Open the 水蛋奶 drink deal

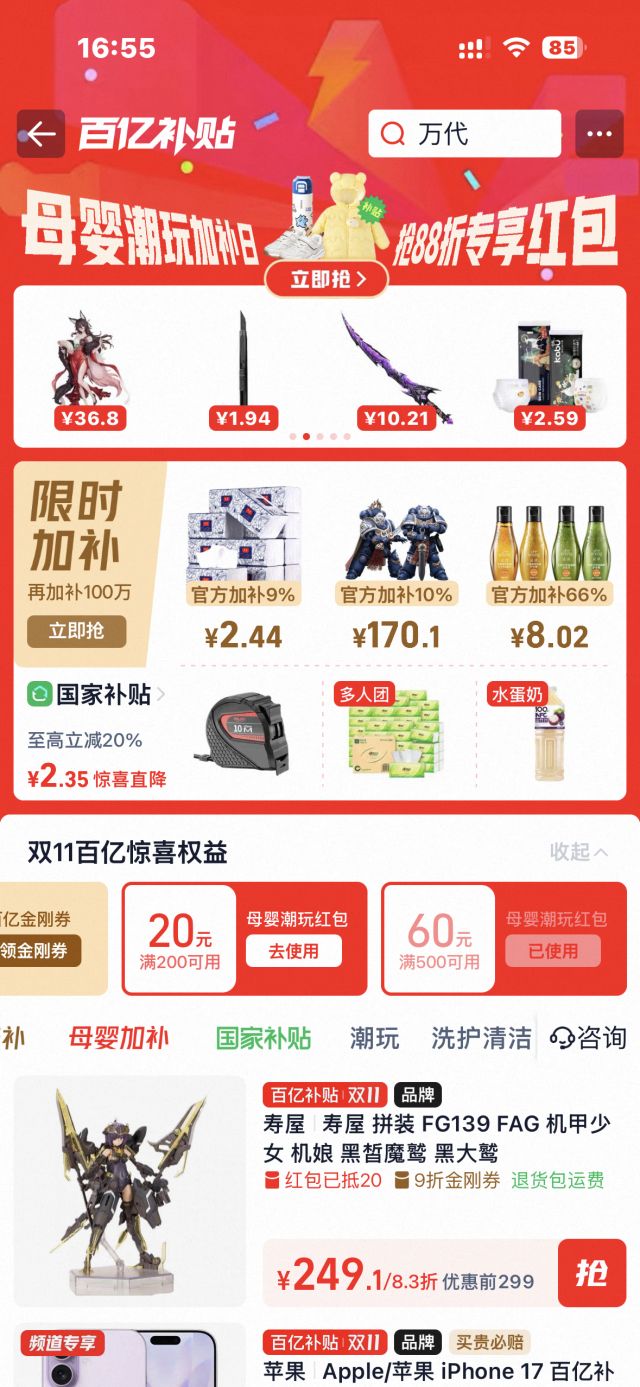545,735
